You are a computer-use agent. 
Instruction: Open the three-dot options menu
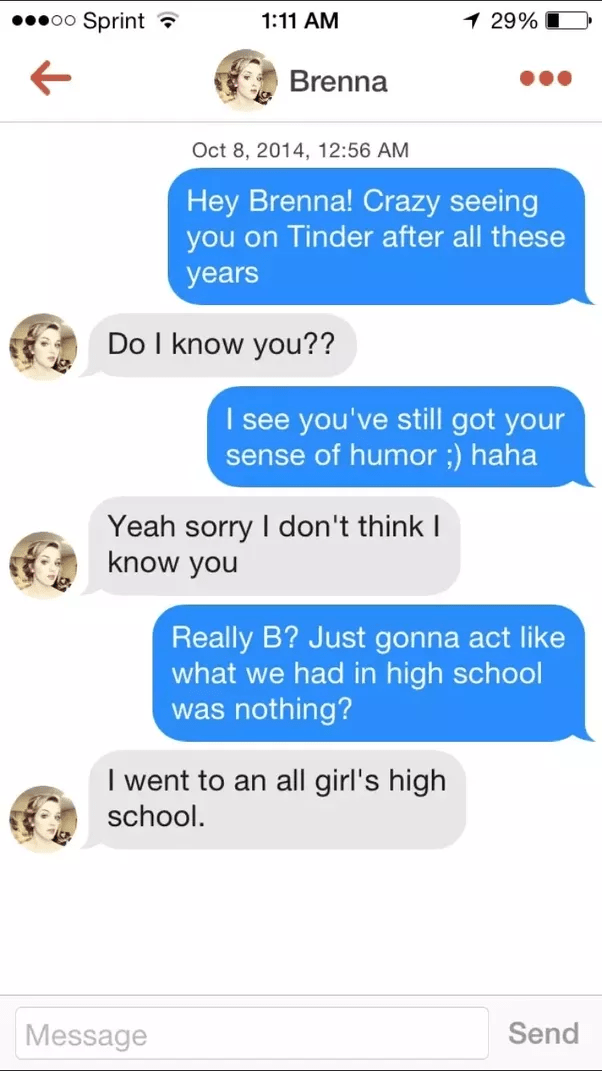tap(546, 79)
